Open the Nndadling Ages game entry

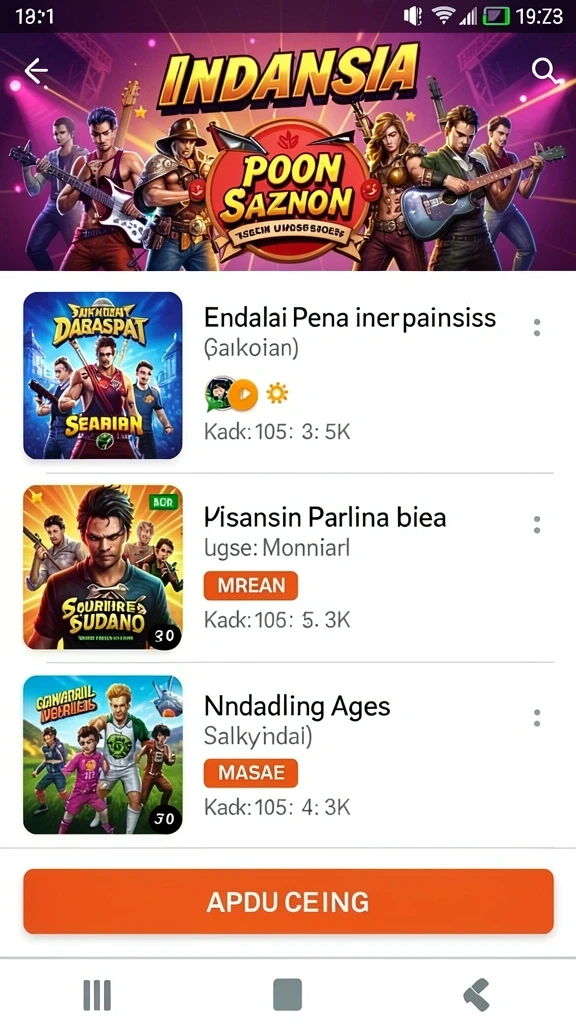288,755
